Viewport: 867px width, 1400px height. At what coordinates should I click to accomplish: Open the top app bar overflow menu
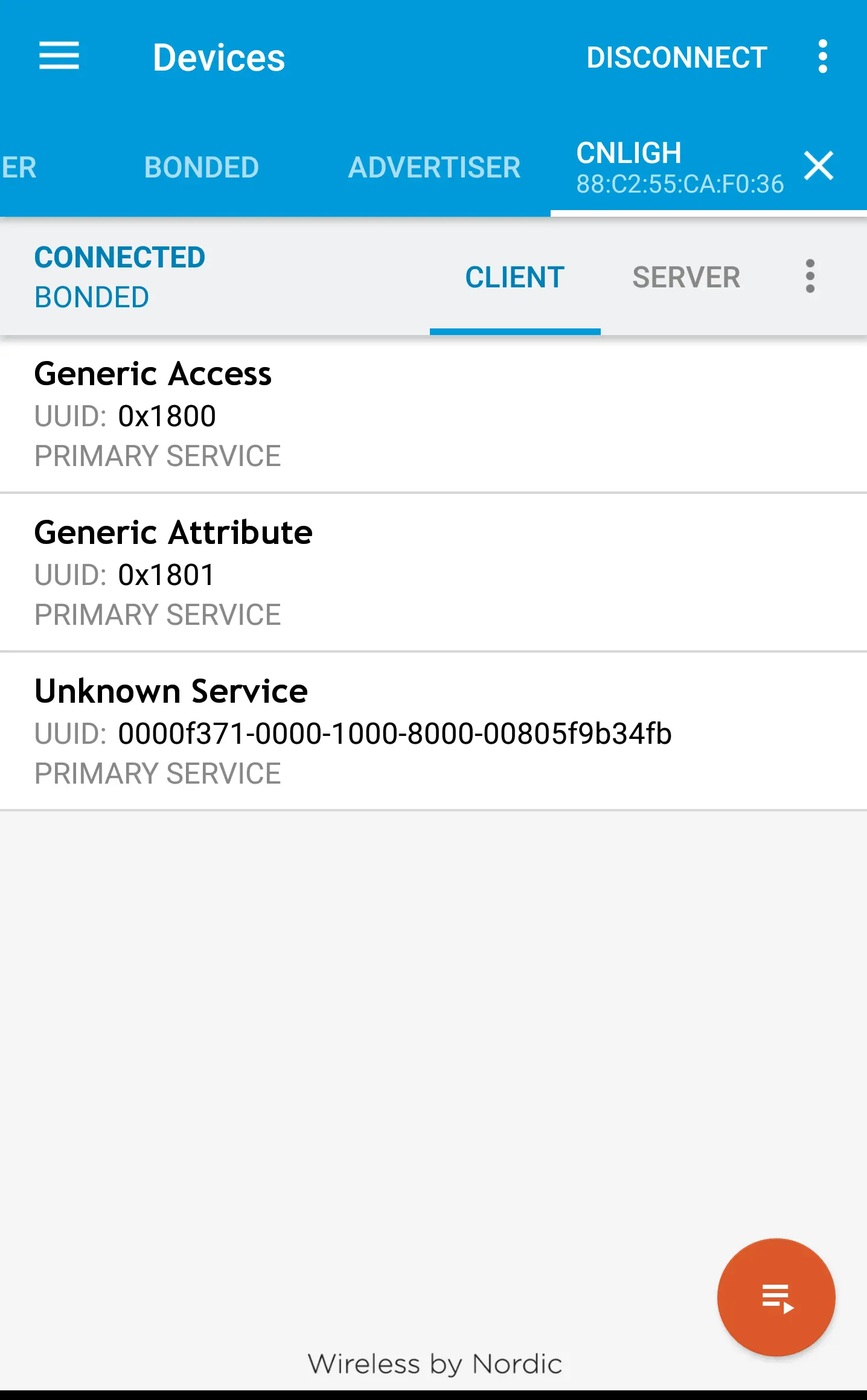click(x=822, y=57)
